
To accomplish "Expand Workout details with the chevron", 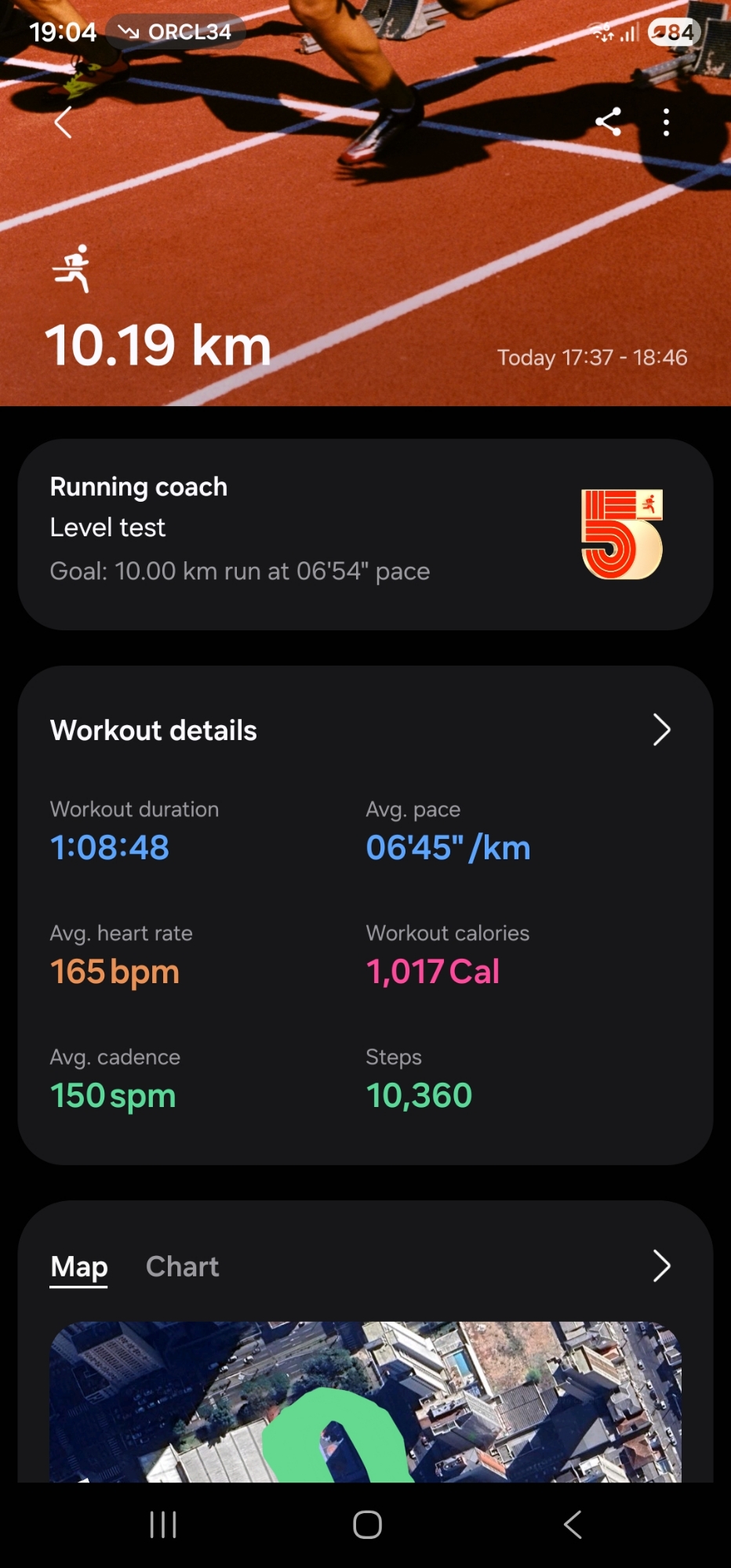I will pyautogui.click(x=661, y=730).
